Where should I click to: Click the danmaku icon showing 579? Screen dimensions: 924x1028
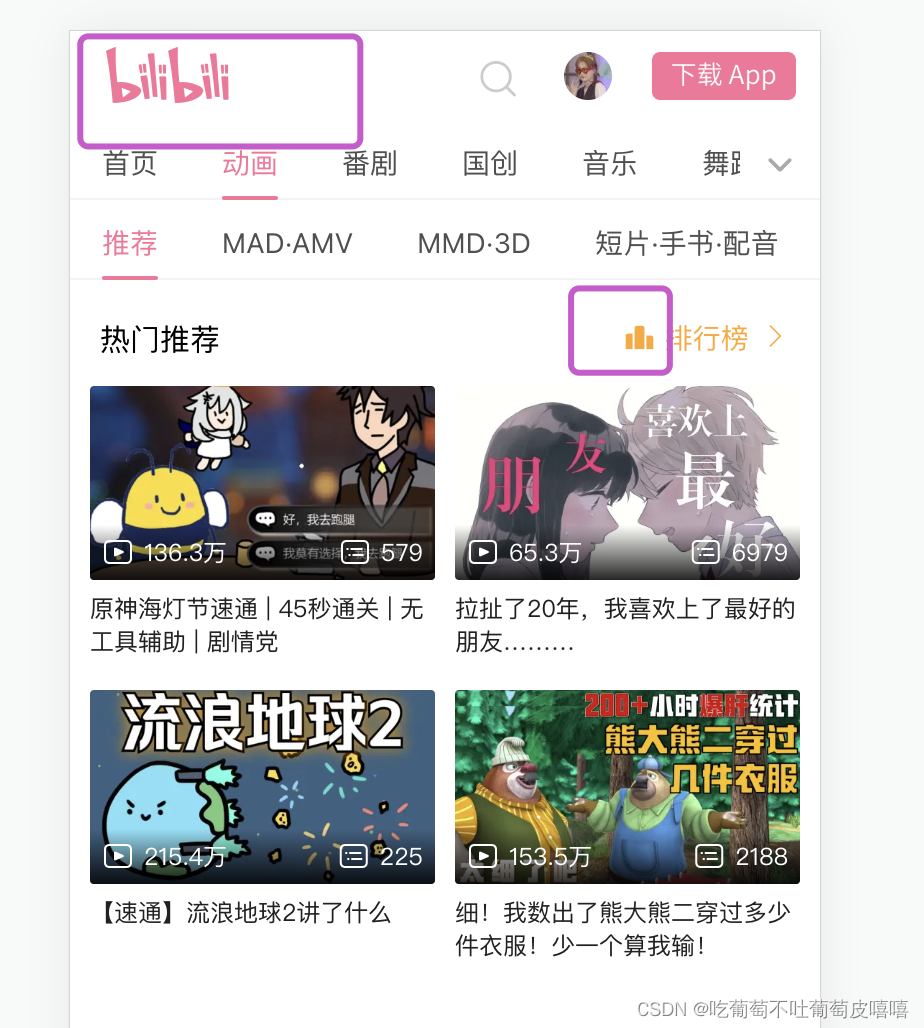[x=355, y=552]
